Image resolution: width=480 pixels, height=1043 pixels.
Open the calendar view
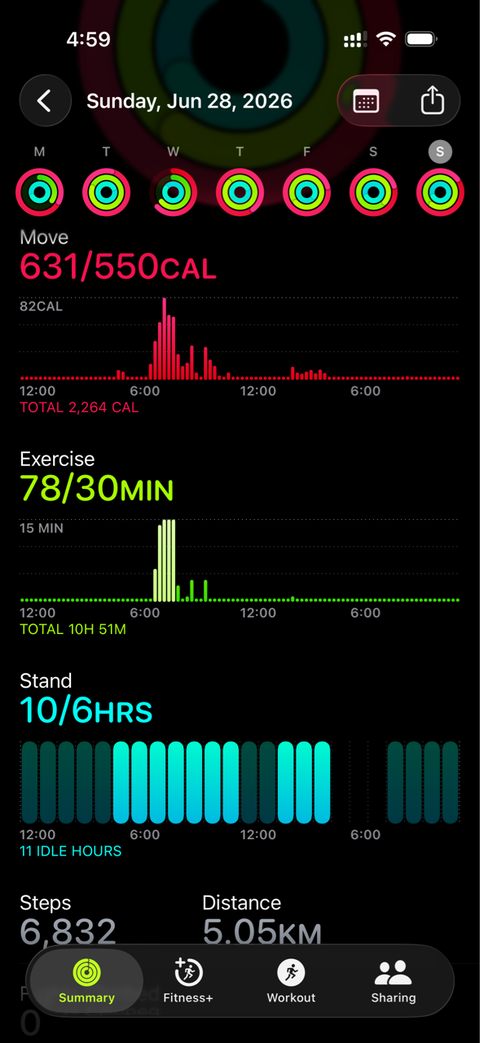point(366,101)
